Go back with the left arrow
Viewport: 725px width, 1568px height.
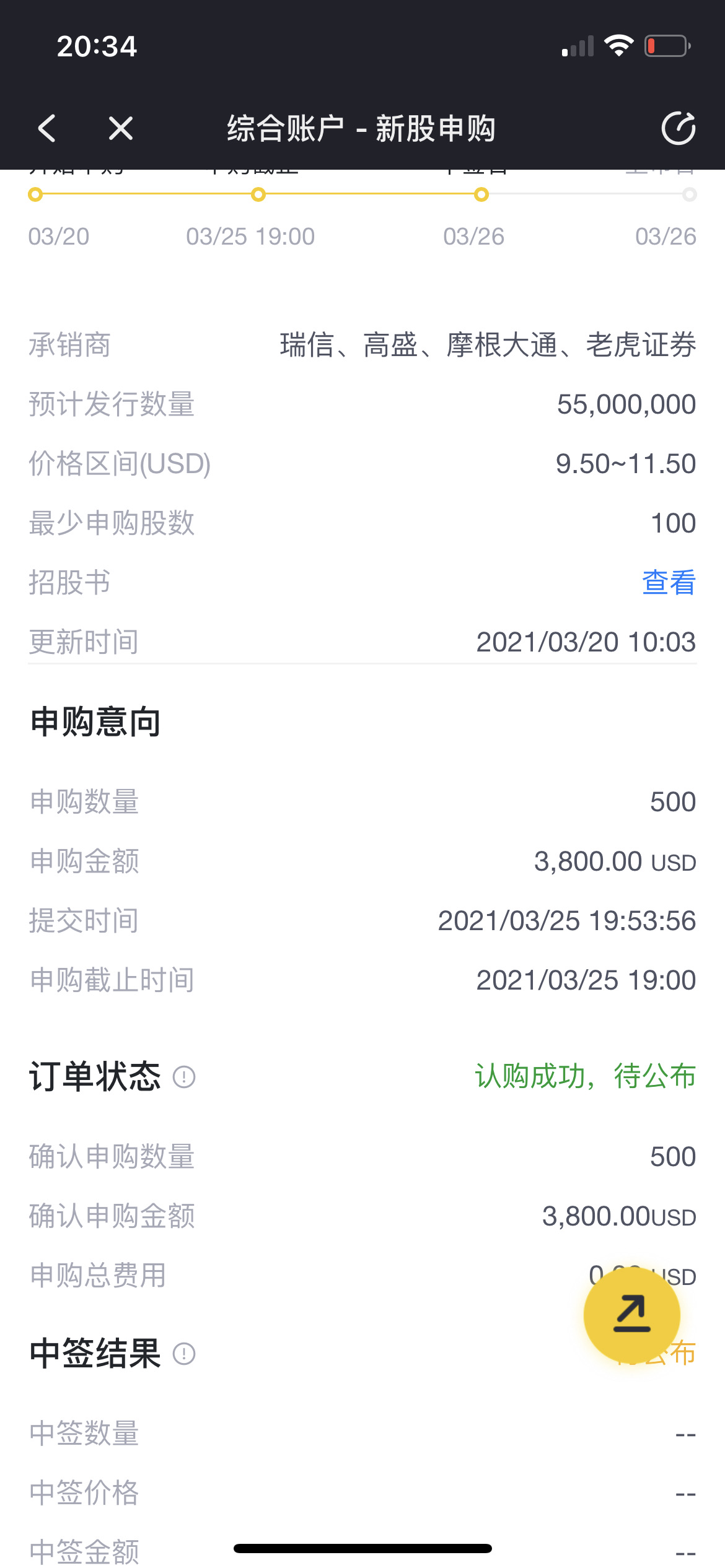47,129
